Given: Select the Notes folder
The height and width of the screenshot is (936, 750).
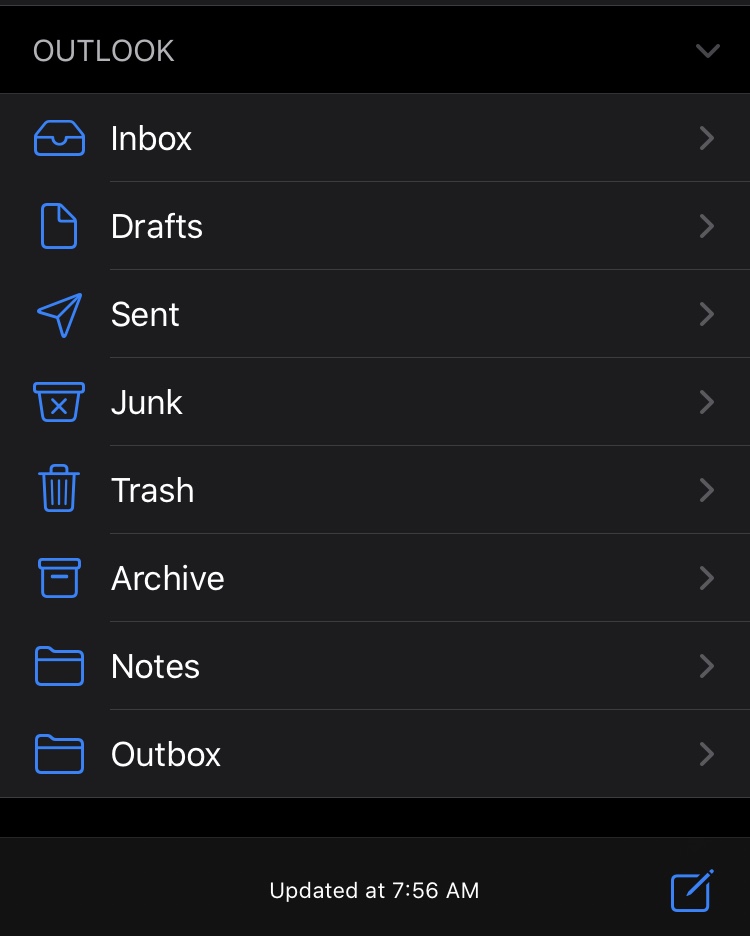Looking at the screenshot, I should point(156,666).
